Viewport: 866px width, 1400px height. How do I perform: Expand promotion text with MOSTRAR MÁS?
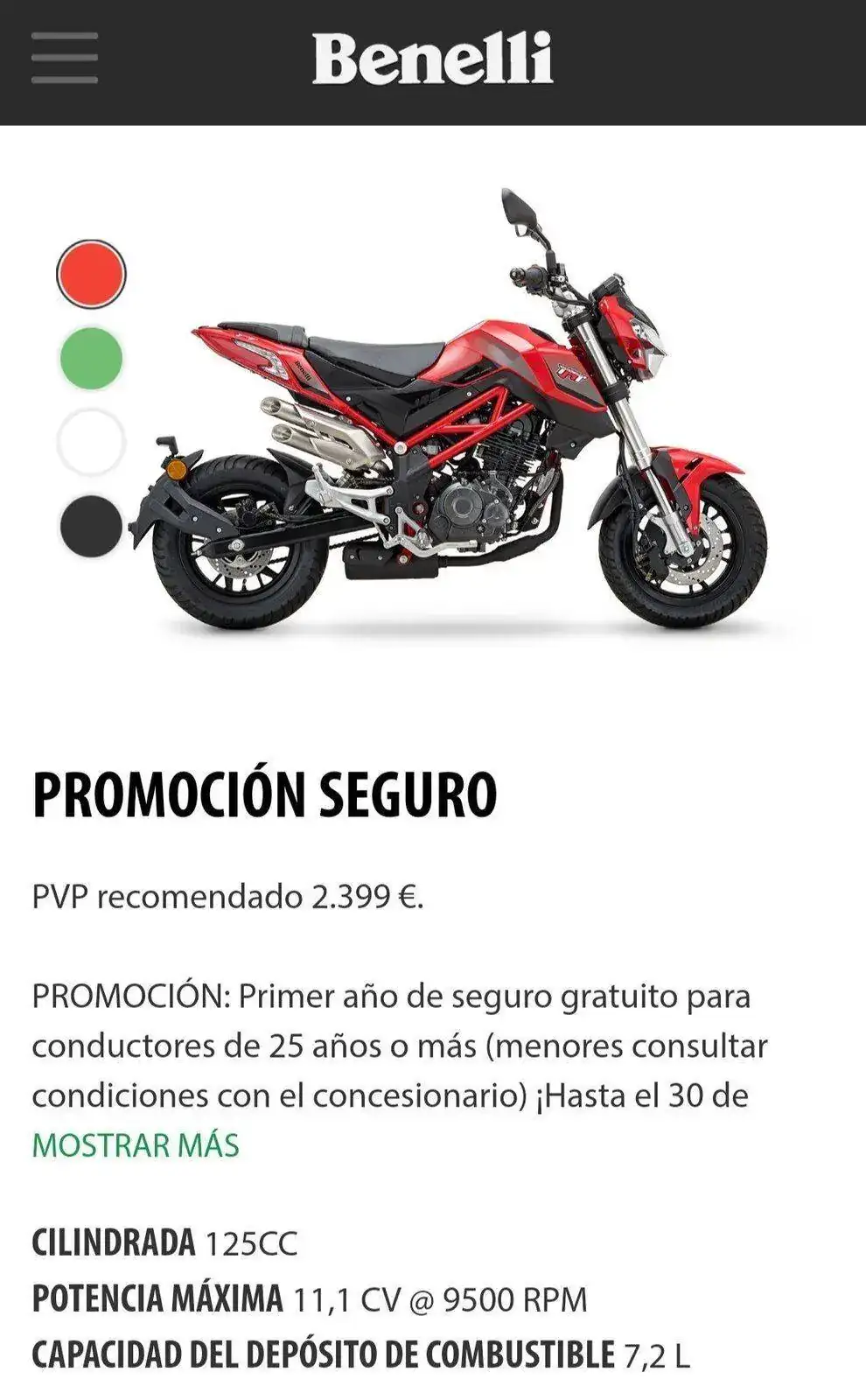pos(136,1144)
